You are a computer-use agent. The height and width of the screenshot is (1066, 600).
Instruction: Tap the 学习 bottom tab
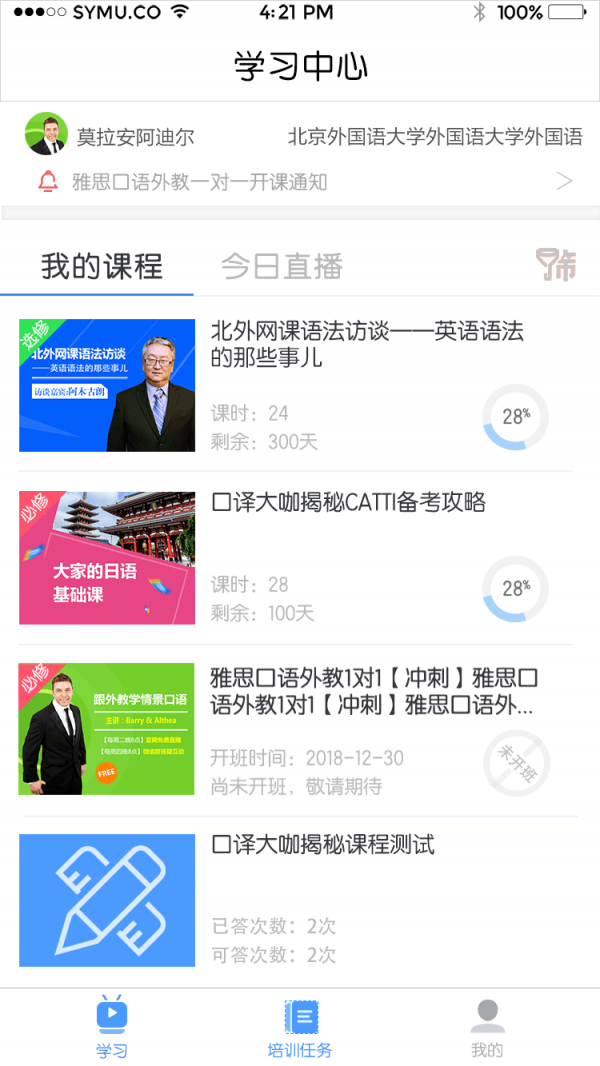click(112, 1028)
